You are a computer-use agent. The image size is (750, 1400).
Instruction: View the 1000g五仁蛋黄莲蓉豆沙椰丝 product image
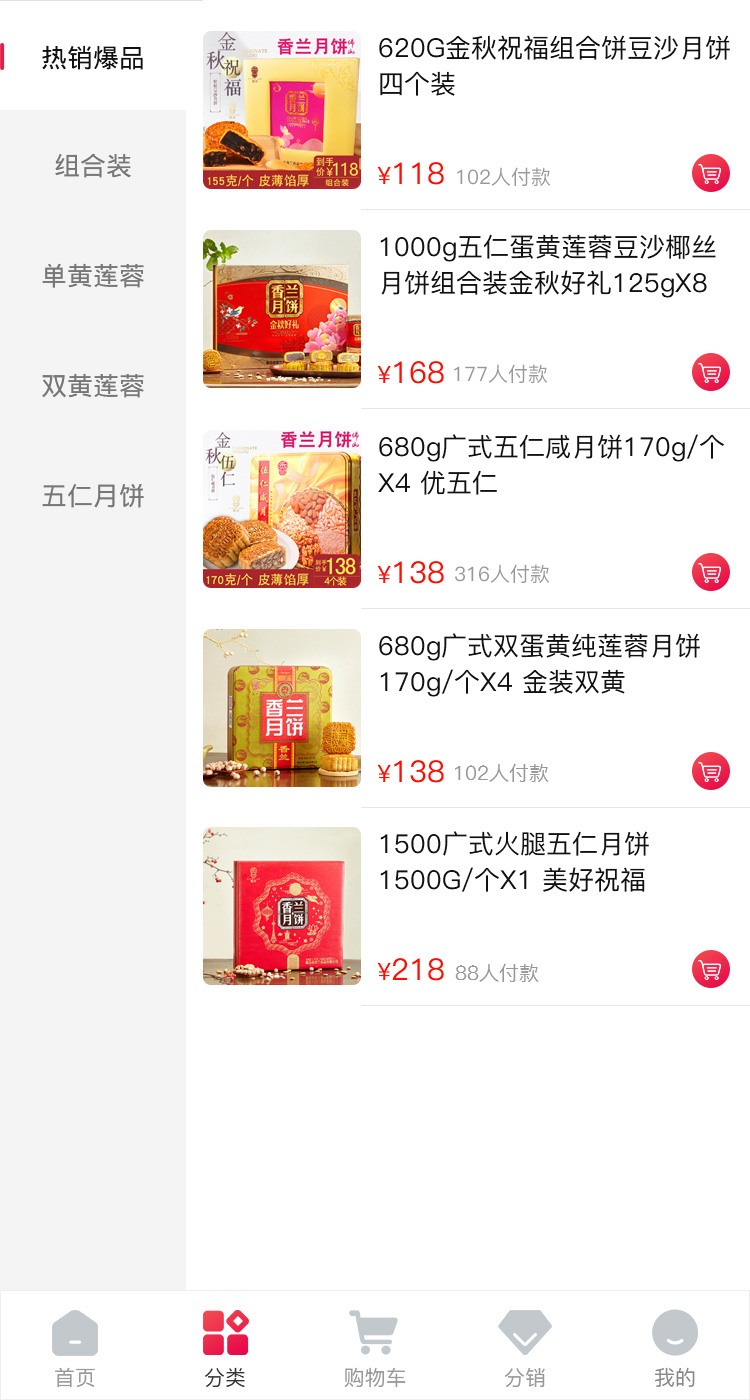pyautogui.click(x=282, y=309)
